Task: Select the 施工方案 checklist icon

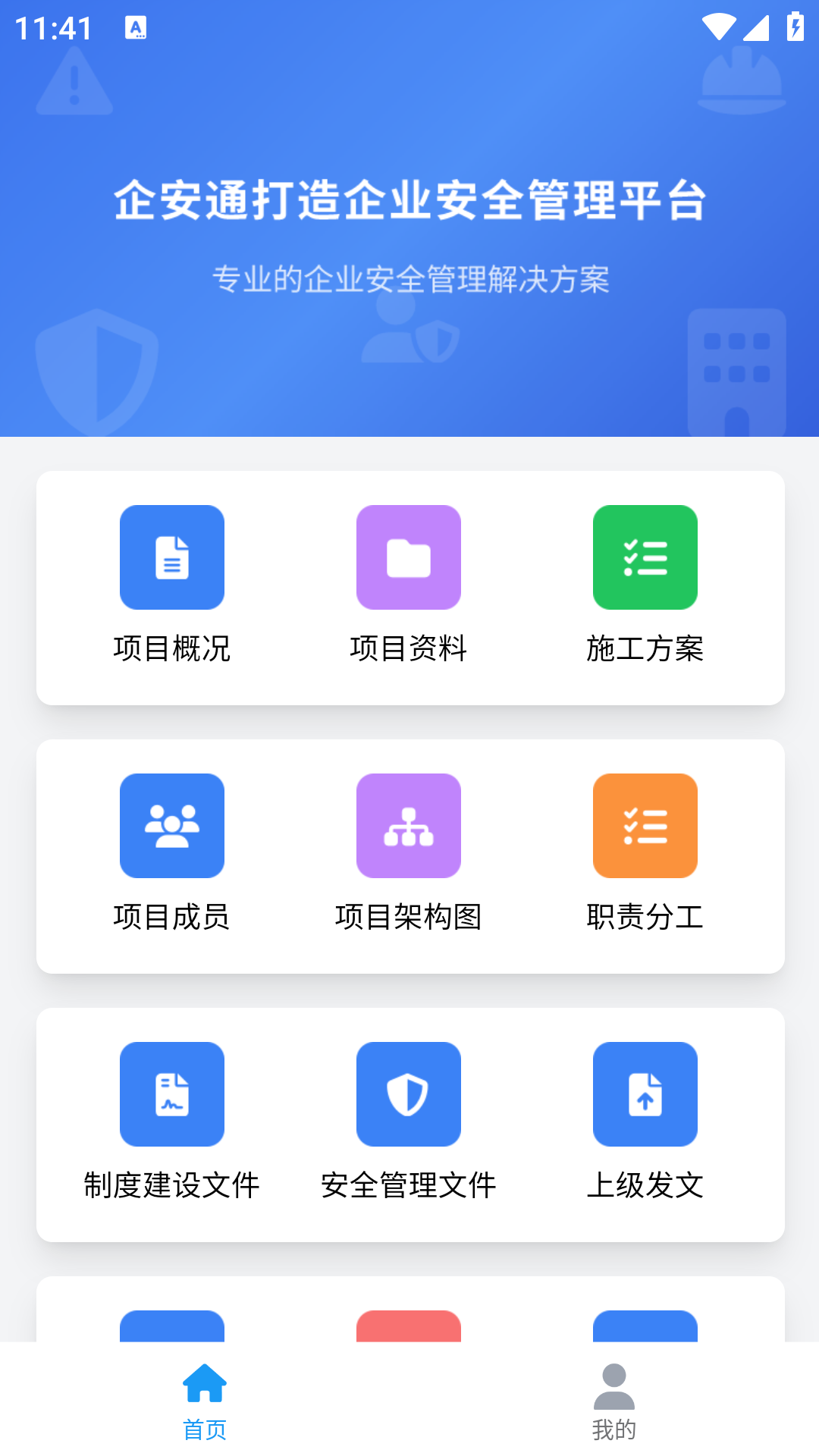Action: pos(645,557)
